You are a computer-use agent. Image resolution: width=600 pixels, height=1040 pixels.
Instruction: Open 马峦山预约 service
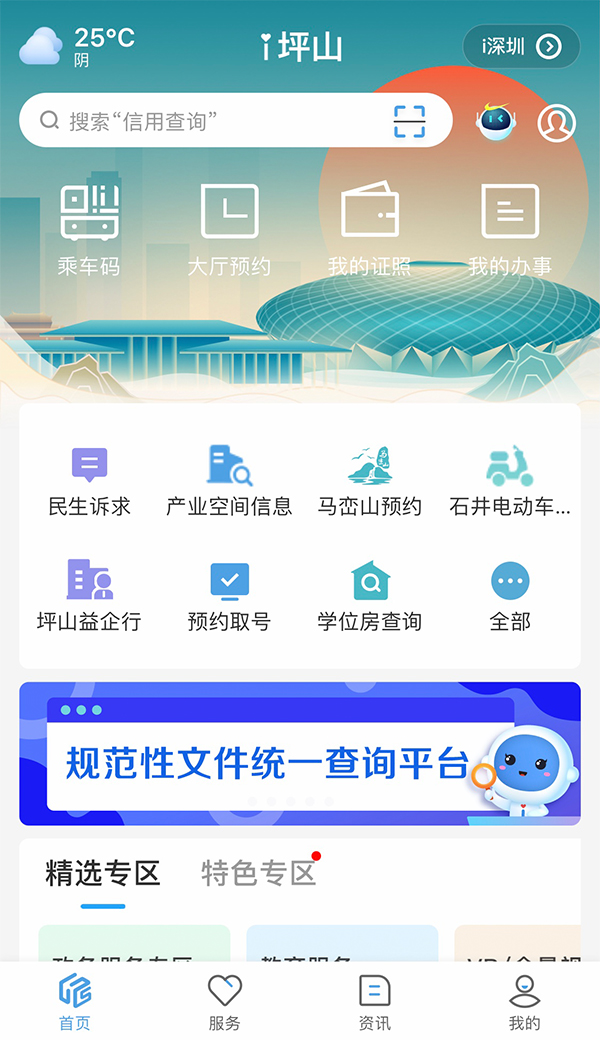(x=370, y=481)
